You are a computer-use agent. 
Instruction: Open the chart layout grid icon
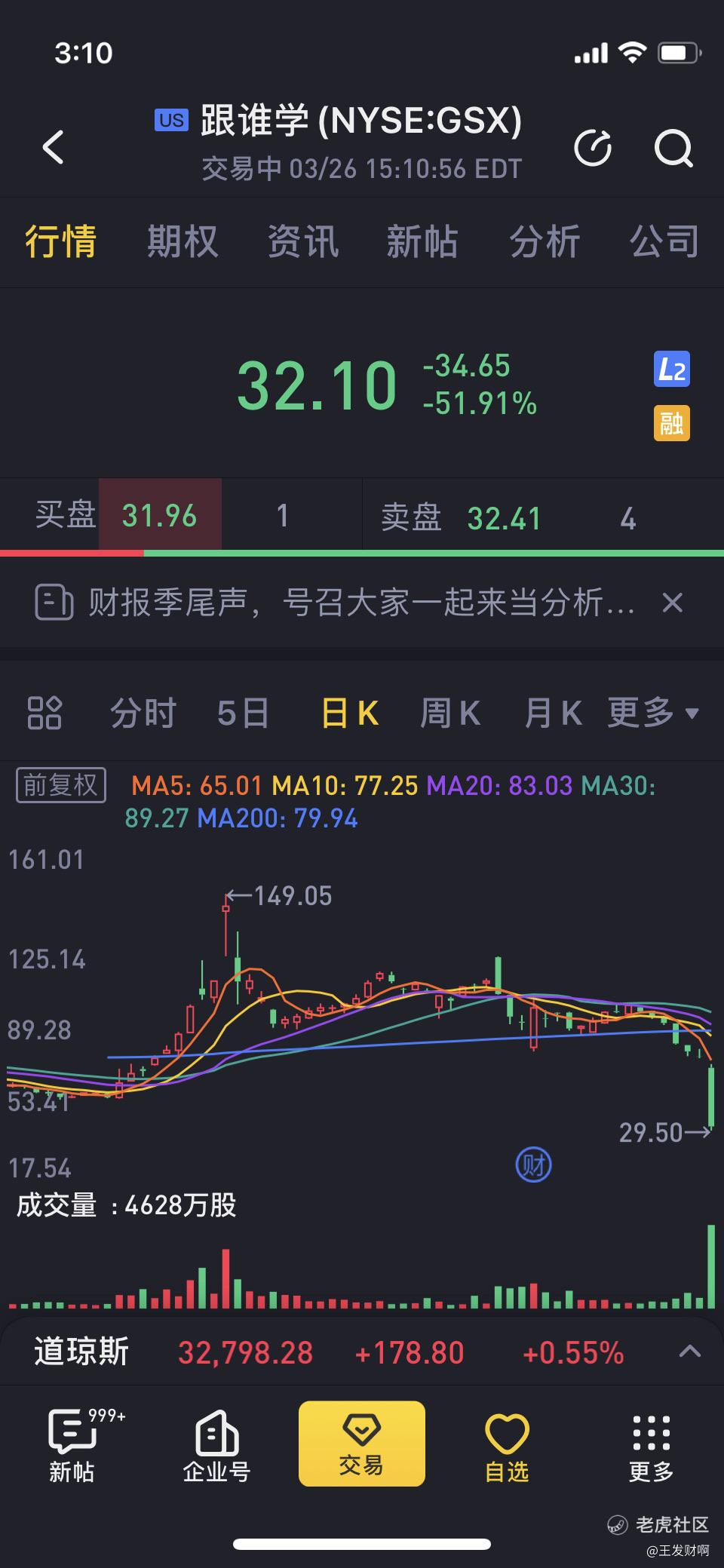tap(44, 713)
